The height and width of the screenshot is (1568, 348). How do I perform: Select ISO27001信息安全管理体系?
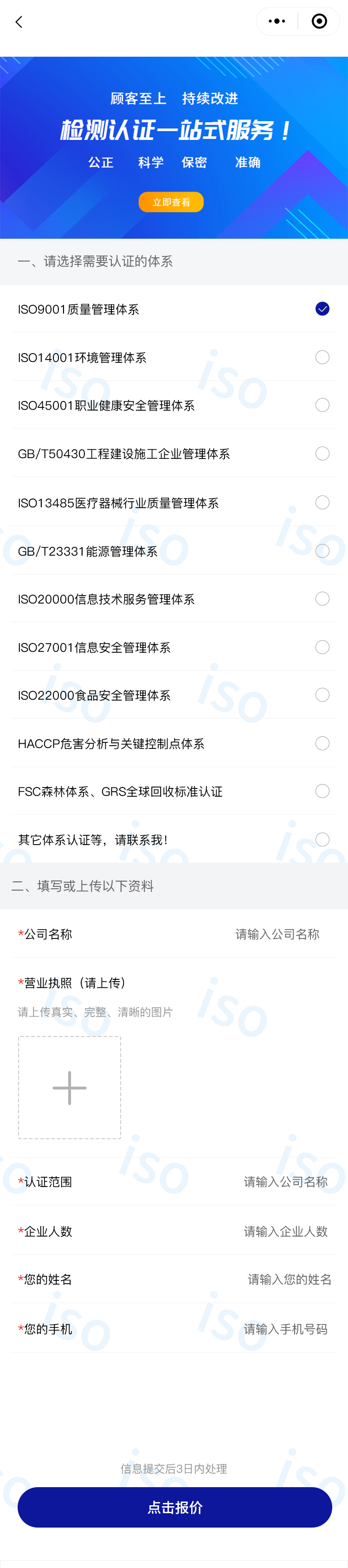(322, 647)
